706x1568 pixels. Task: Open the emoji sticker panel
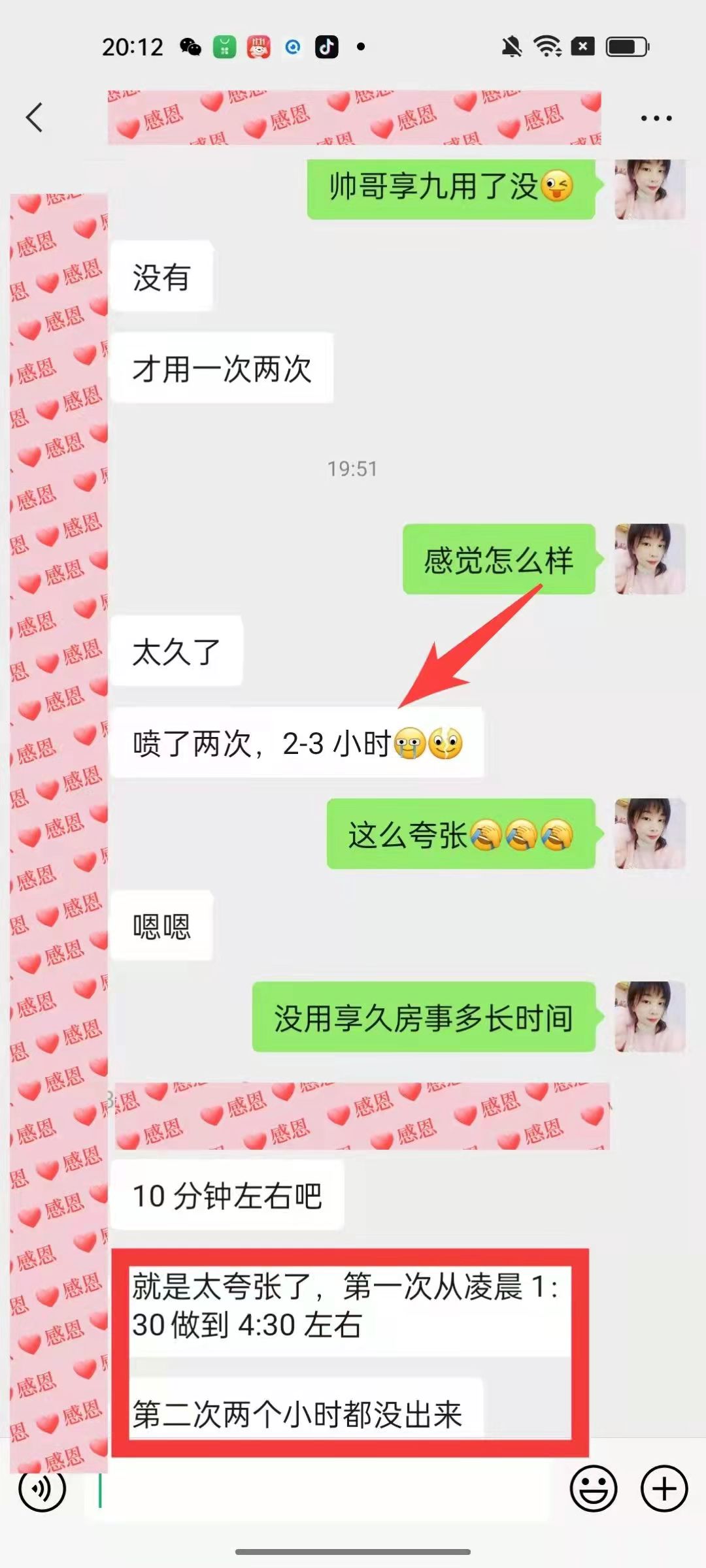[x=594, y=1489]
